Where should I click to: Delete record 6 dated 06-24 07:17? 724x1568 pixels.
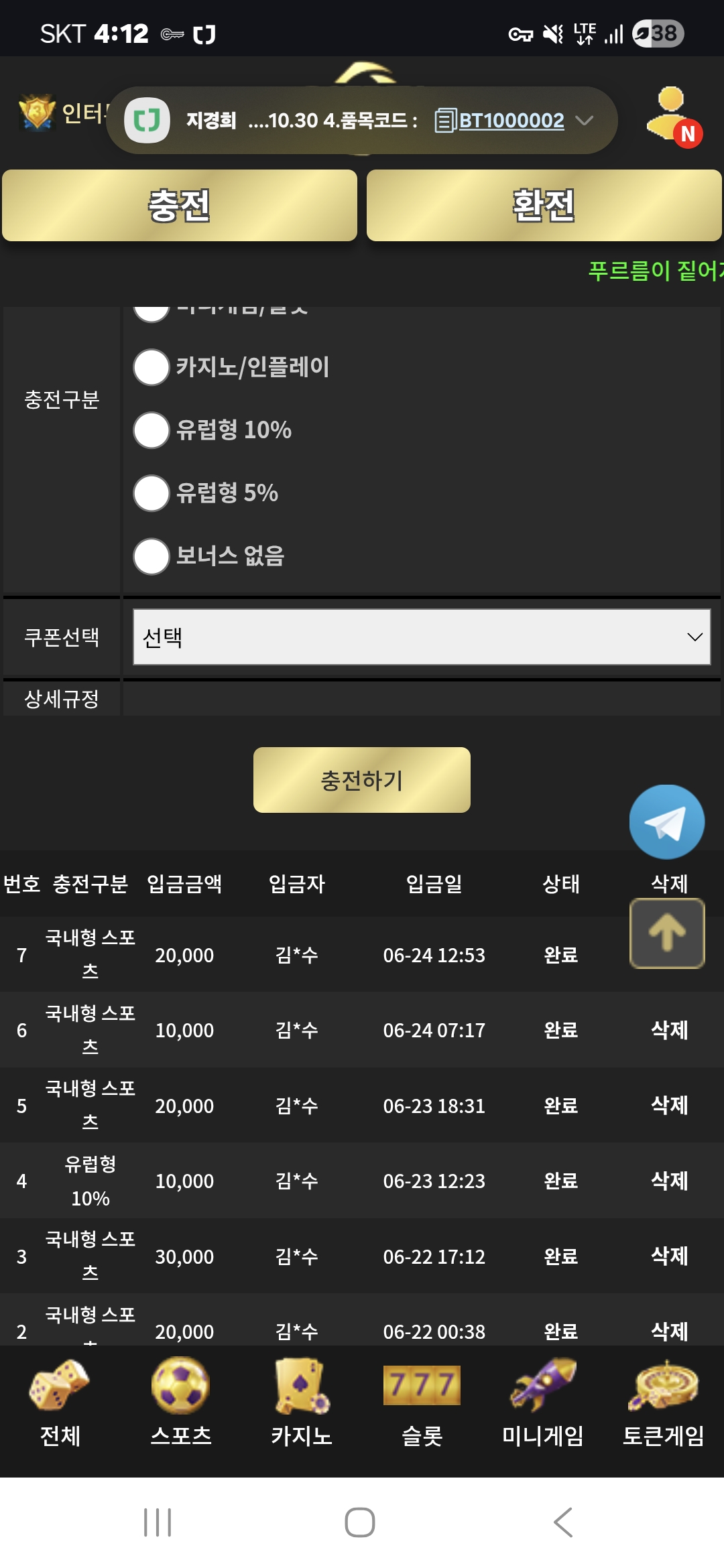(x=670, y=1030)
